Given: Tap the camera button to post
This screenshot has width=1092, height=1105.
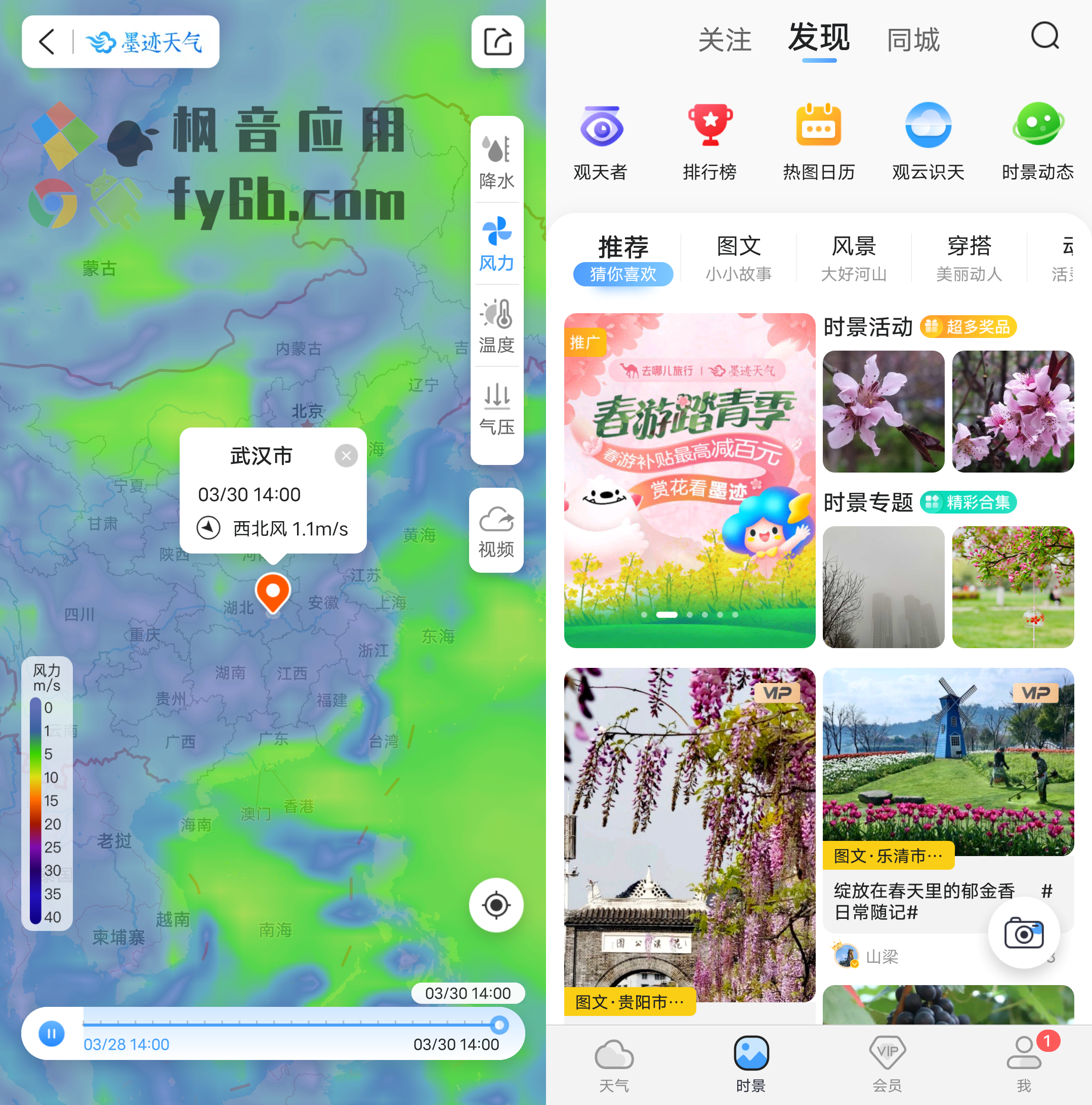Looking at the screenshot, I should coord(1023,934).
